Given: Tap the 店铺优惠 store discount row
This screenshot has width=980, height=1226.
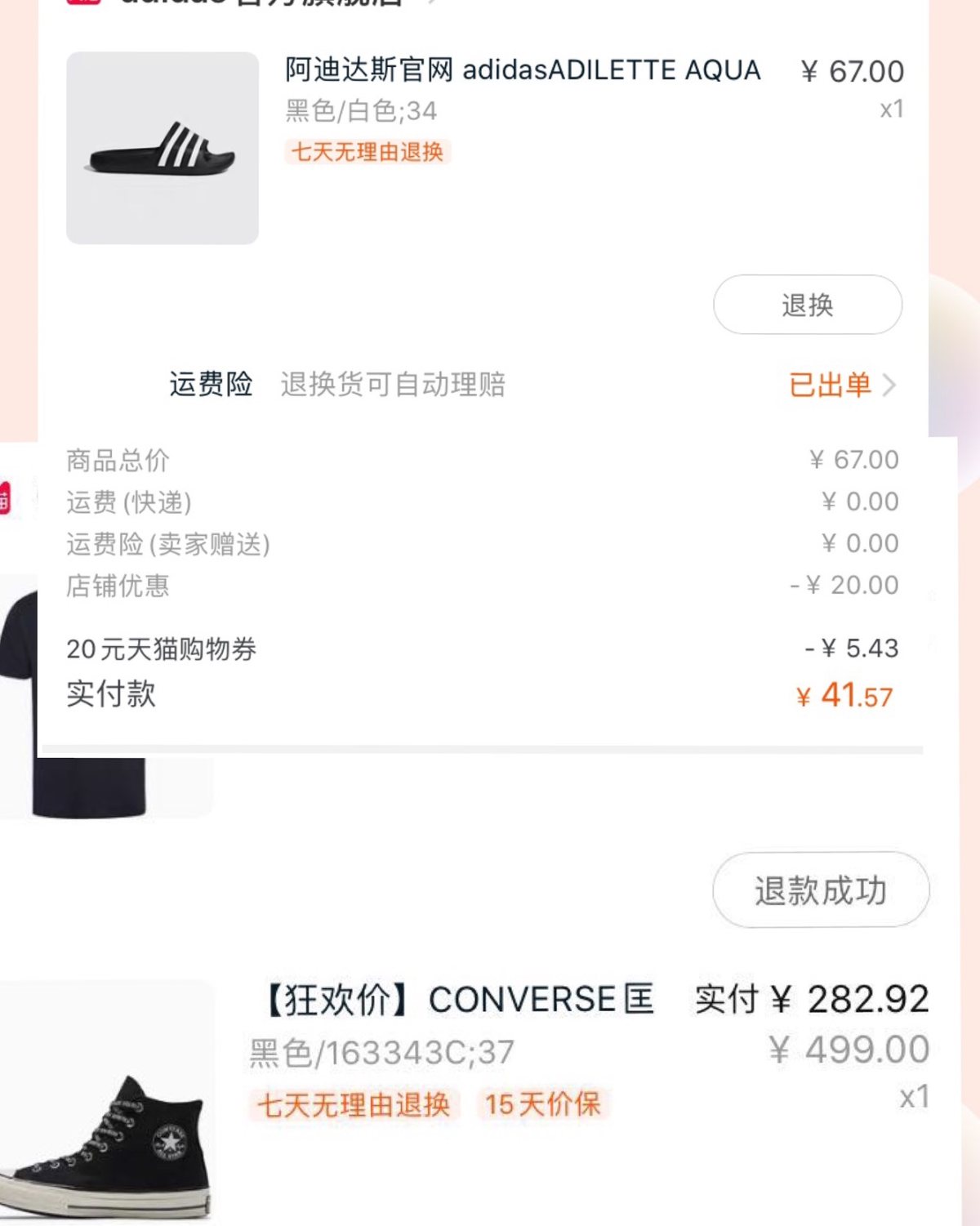Looking at the screenshot, I should pos(118,585).
